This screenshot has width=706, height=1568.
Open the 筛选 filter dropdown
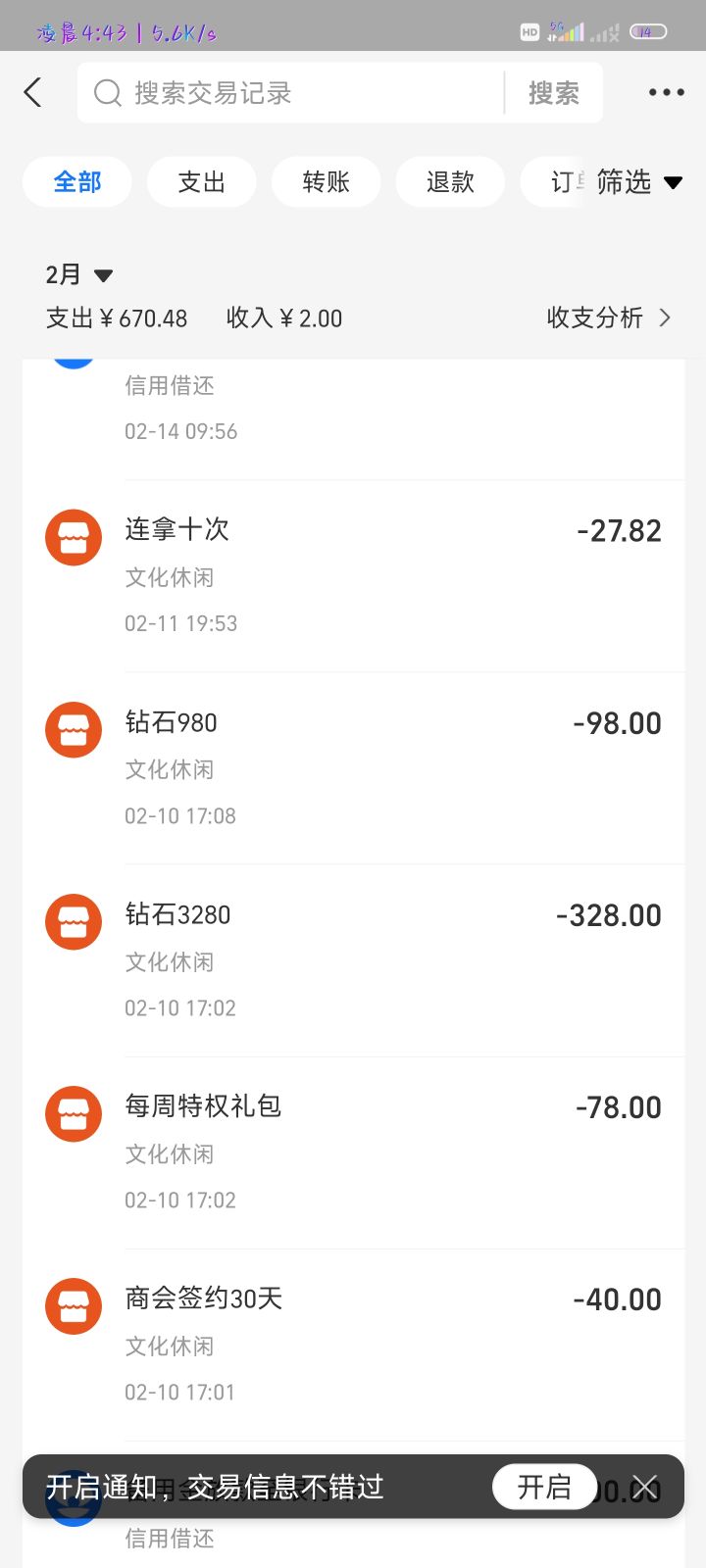638,182
